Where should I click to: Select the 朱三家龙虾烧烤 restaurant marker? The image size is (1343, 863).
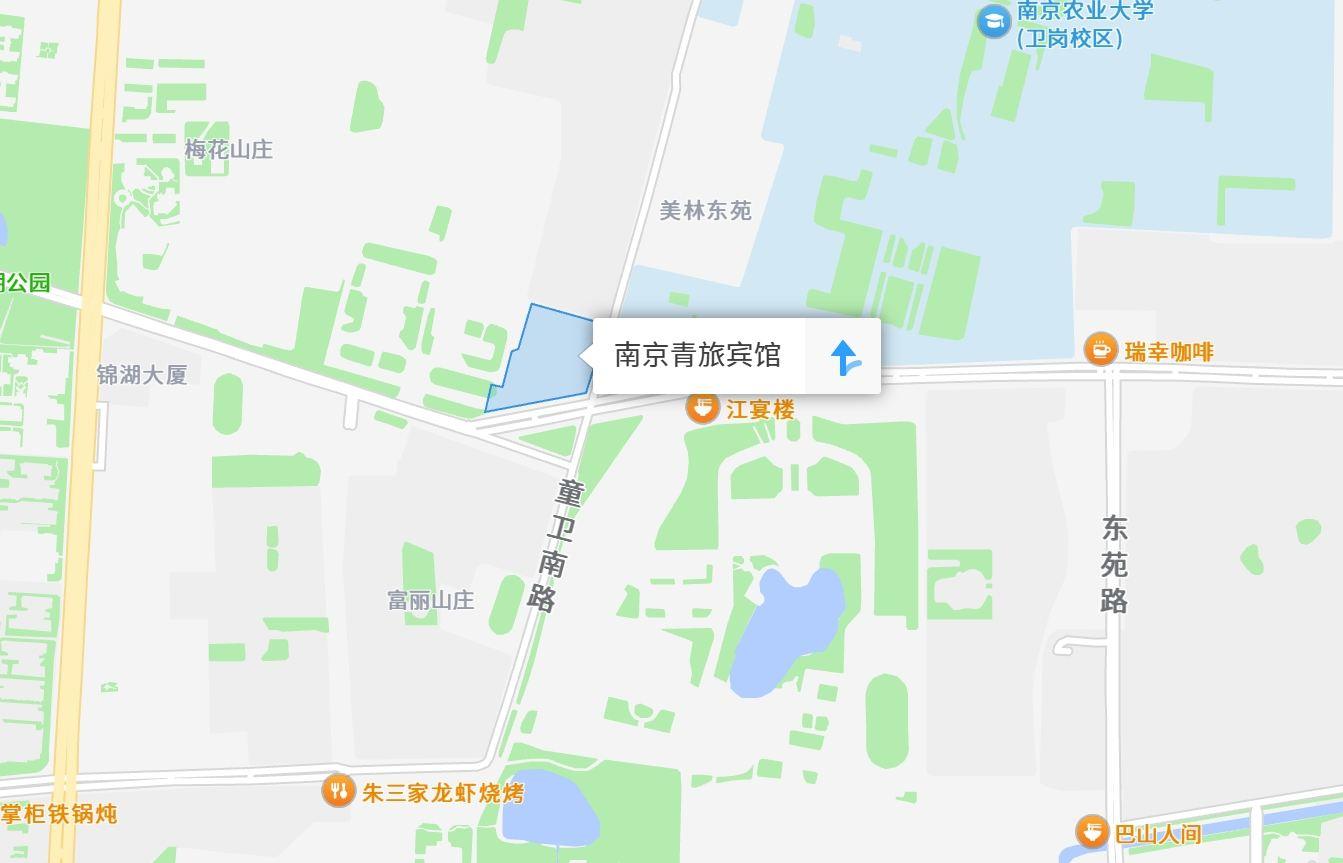pos(339,791)
